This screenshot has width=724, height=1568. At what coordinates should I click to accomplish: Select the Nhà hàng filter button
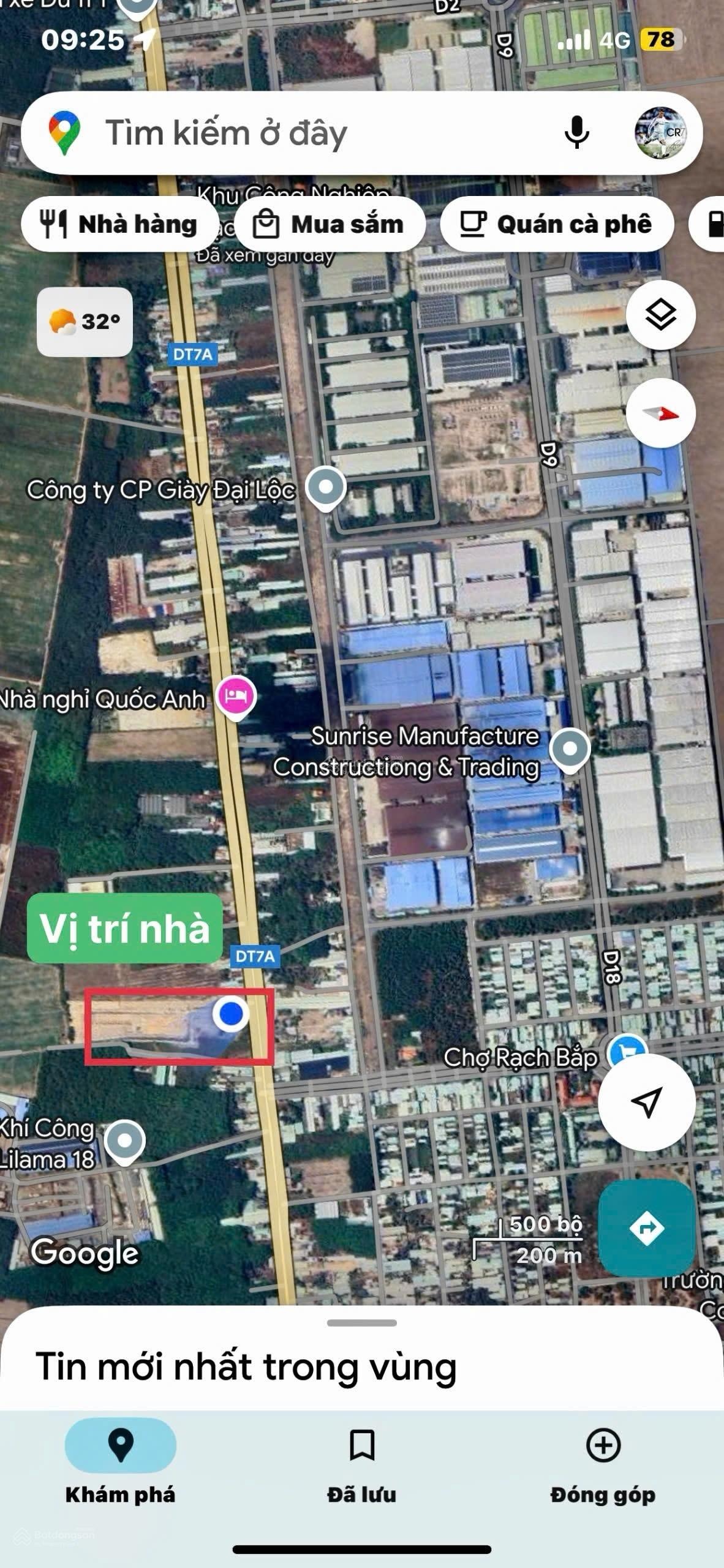click(x=120, y=224)
